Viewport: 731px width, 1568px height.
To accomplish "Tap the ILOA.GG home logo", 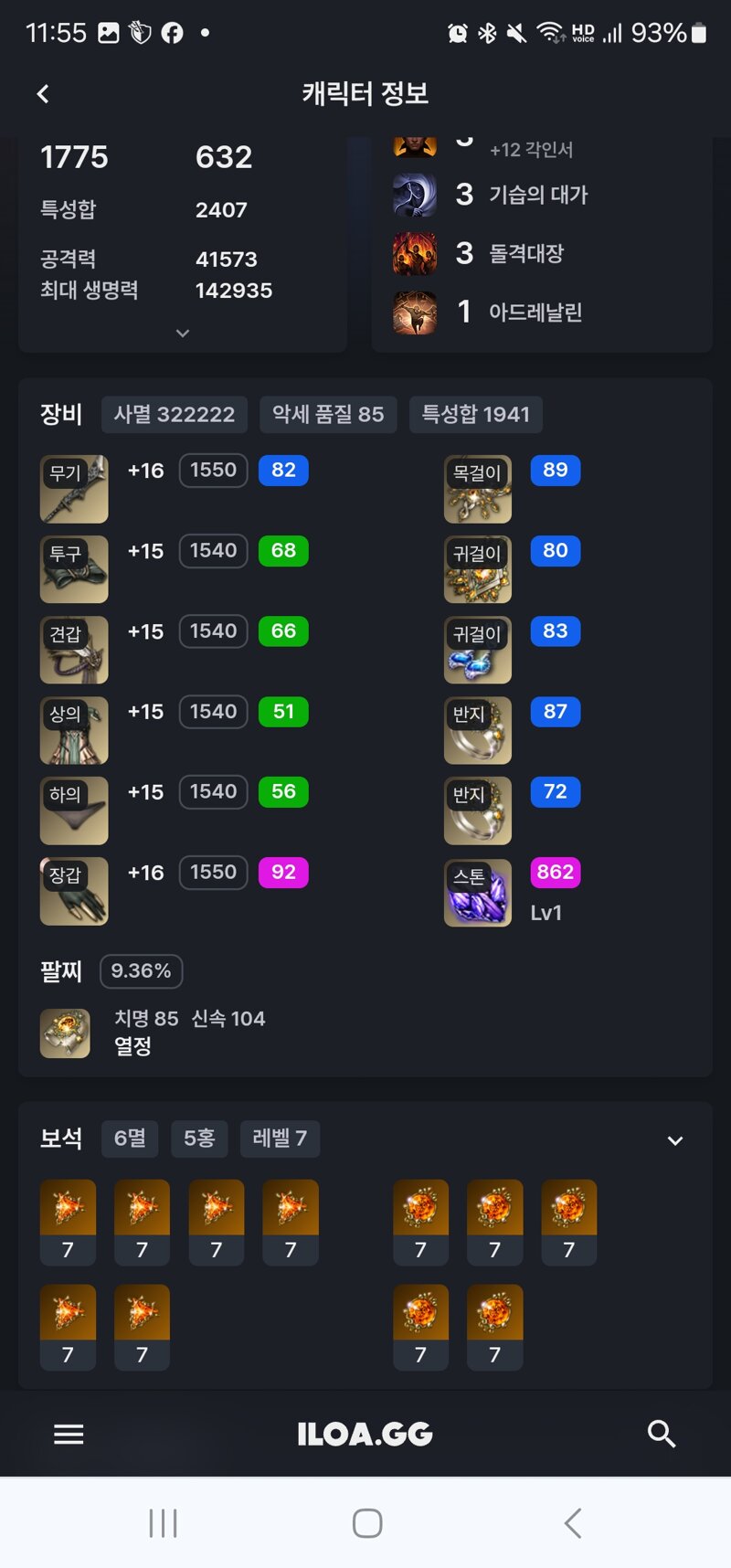I will pos(365,1434).
